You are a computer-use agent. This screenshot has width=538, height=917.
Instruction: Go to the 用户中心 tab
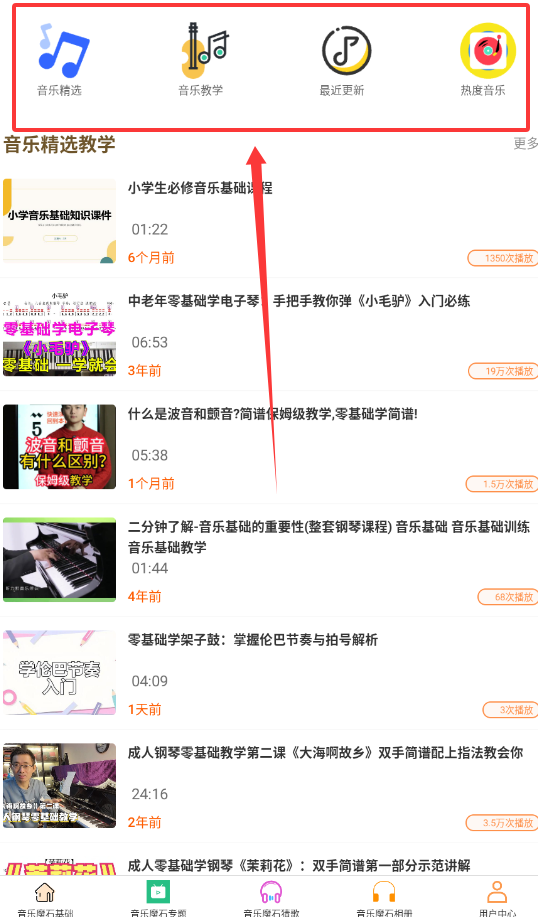tap(497, 898)
